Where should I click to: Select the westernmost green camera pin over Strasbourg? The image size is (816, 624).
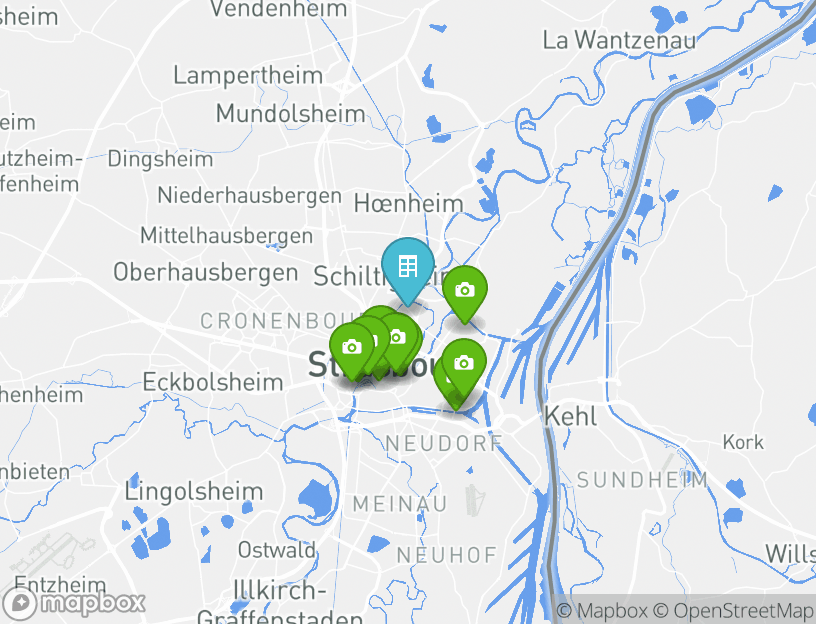coord(351,348)
